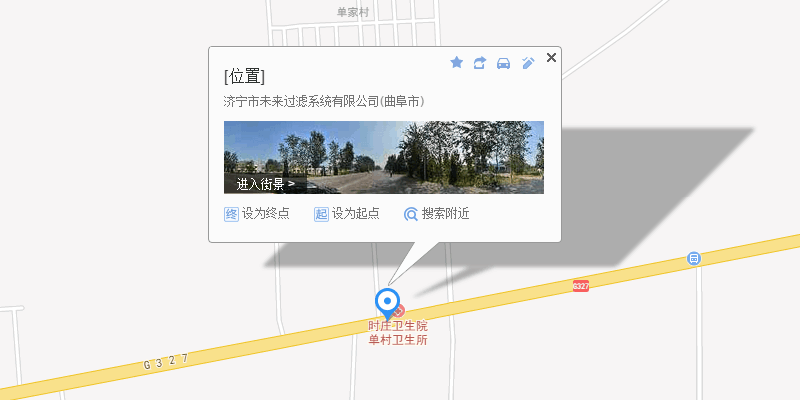Viewport: 800px width, 400px height.
Task: Tap the blue location pin on the map
Action: [387, 301]
